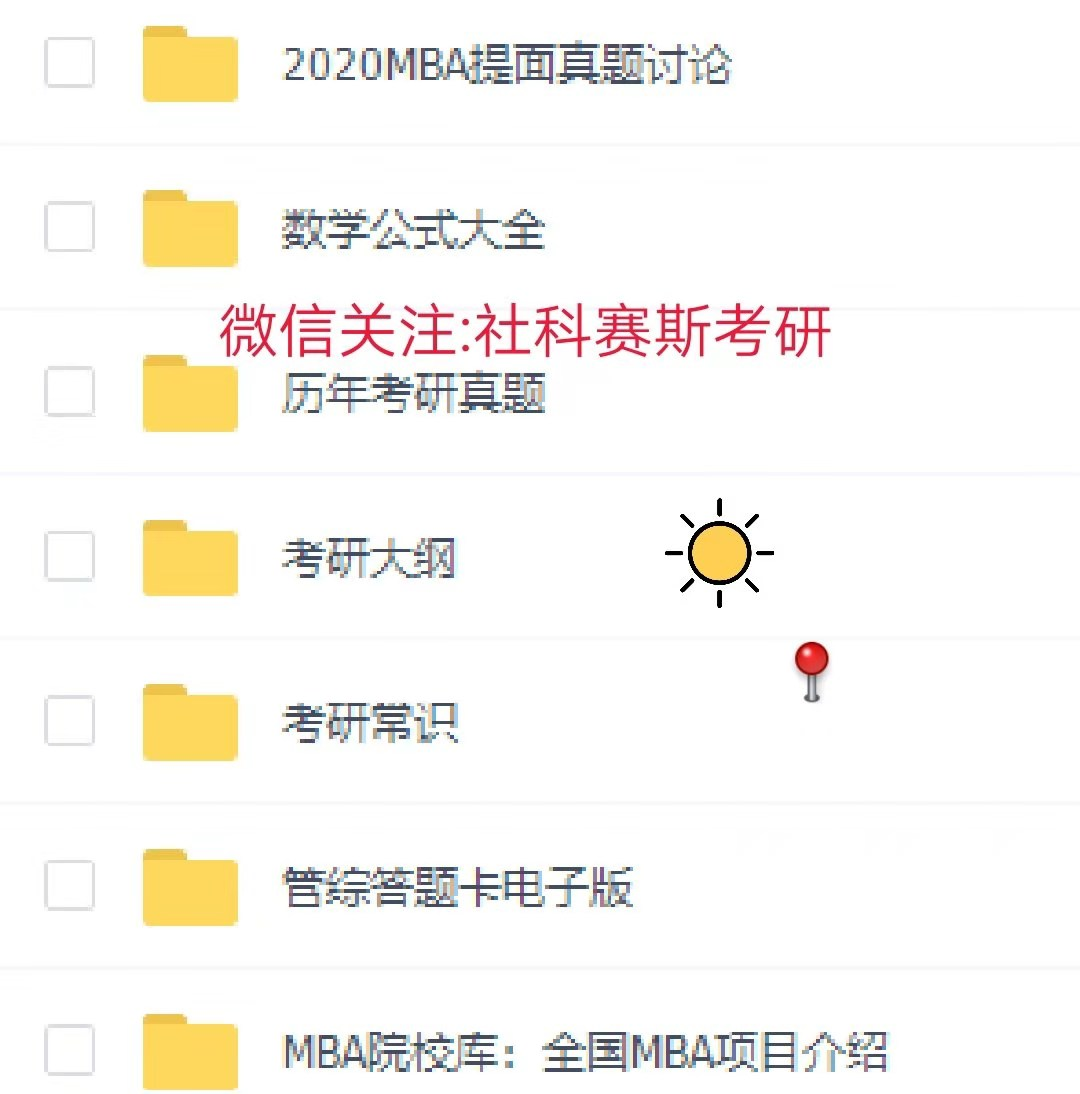1080x1094 pixels.
Task: Open the 历年考研真题 folder icon
Action: (190, 393)
